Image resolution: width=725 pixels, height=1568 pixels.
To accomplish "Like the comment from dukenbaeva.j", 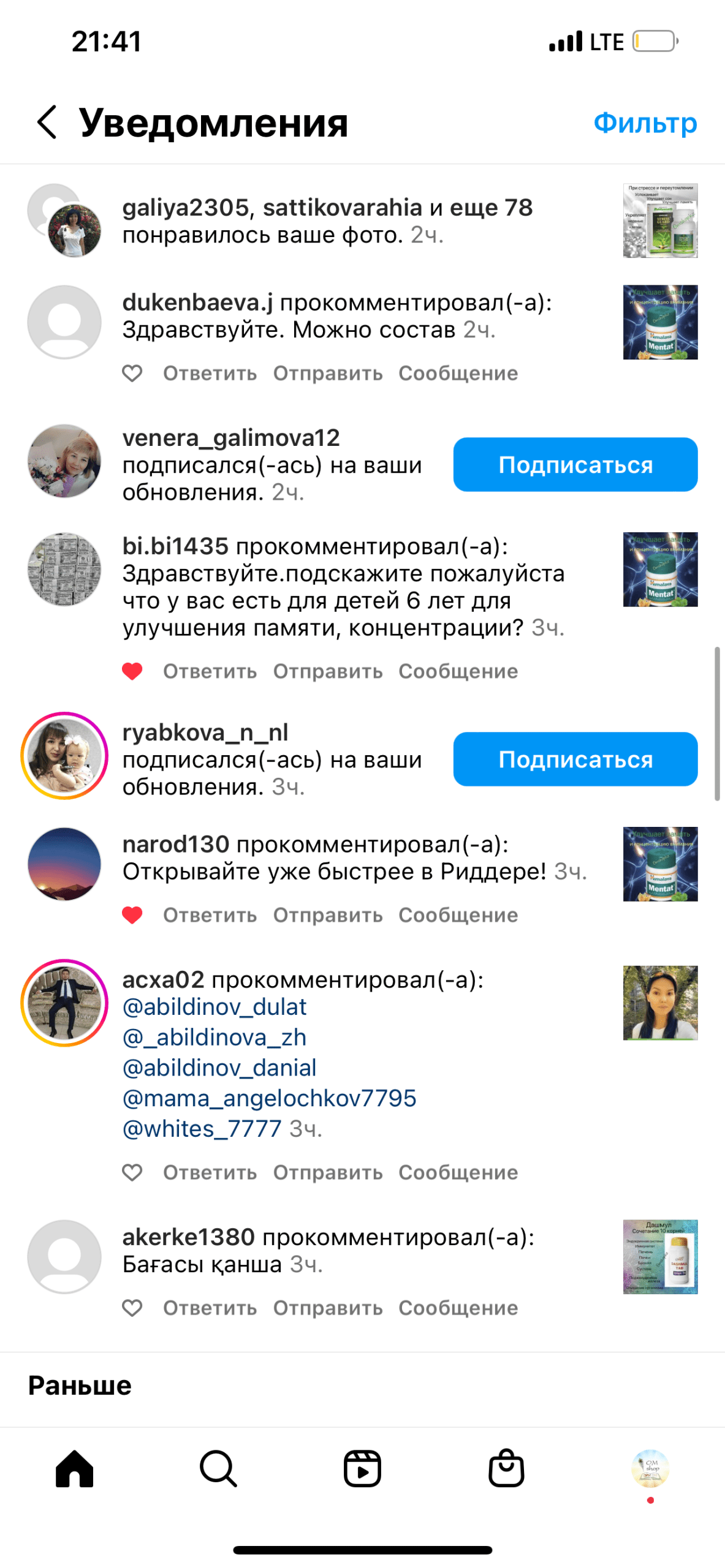I will point(132,373).
